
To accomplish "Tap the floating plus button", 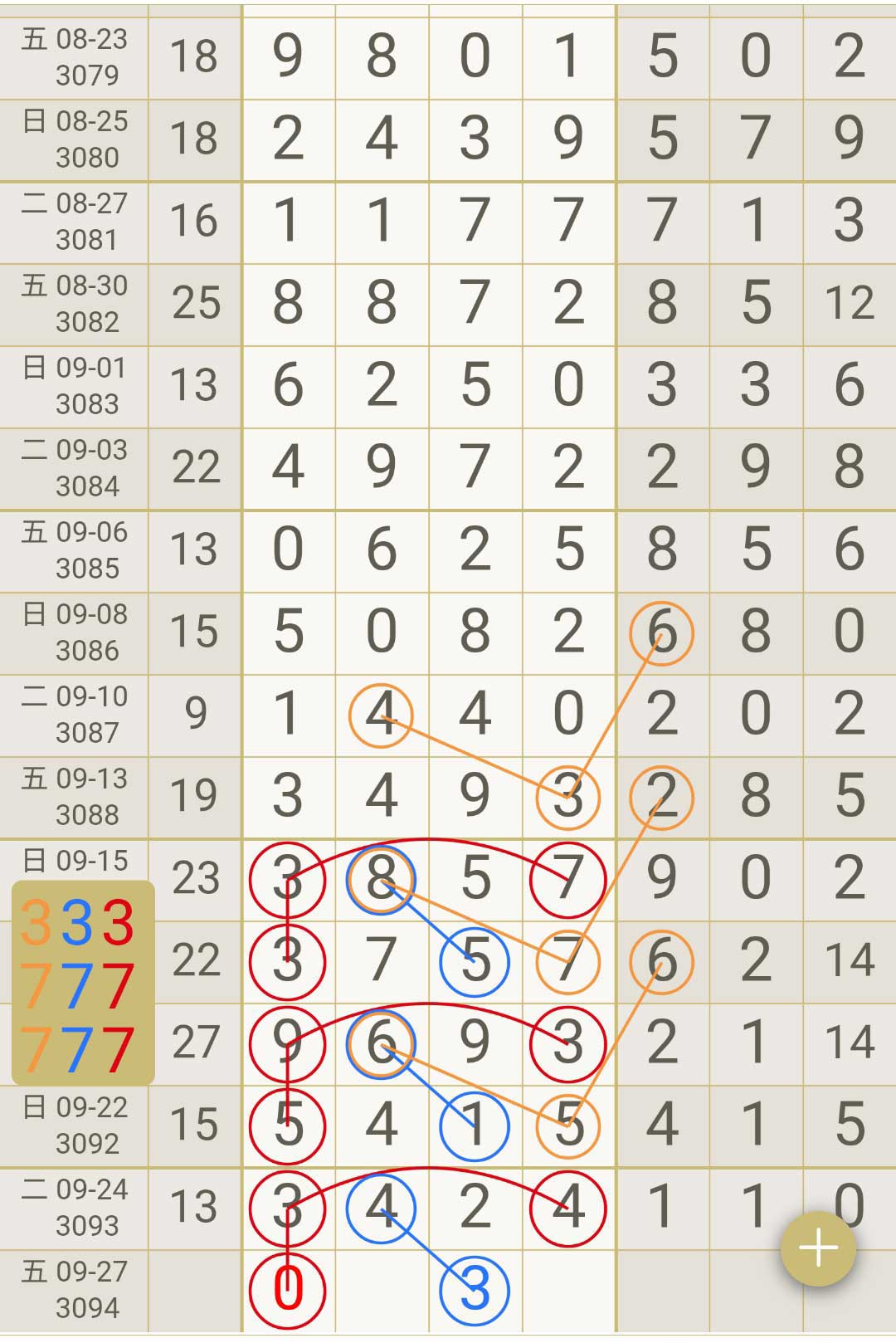I will tap(818, 1248).
